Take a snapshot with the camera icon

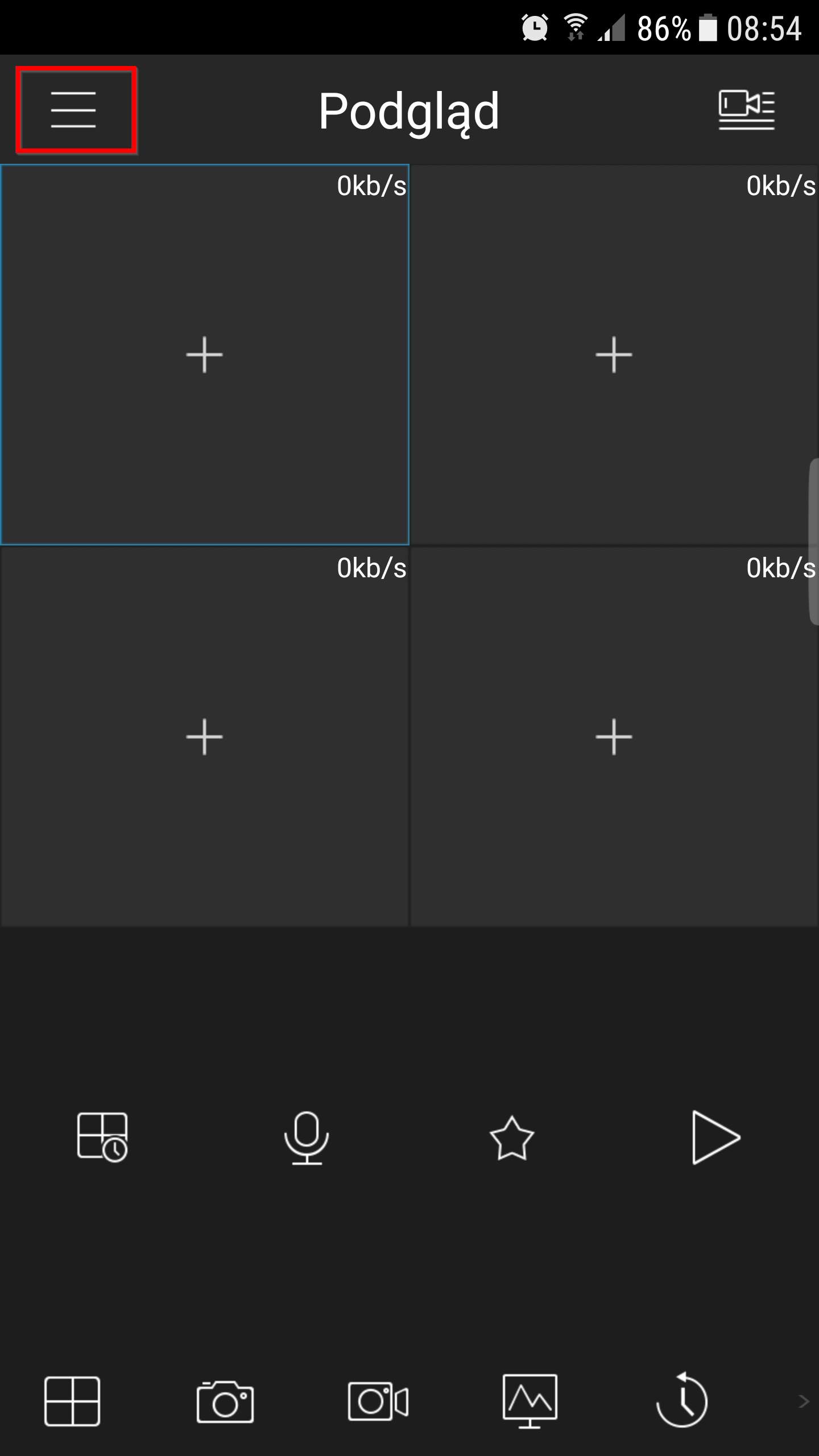pos(225,1401)
